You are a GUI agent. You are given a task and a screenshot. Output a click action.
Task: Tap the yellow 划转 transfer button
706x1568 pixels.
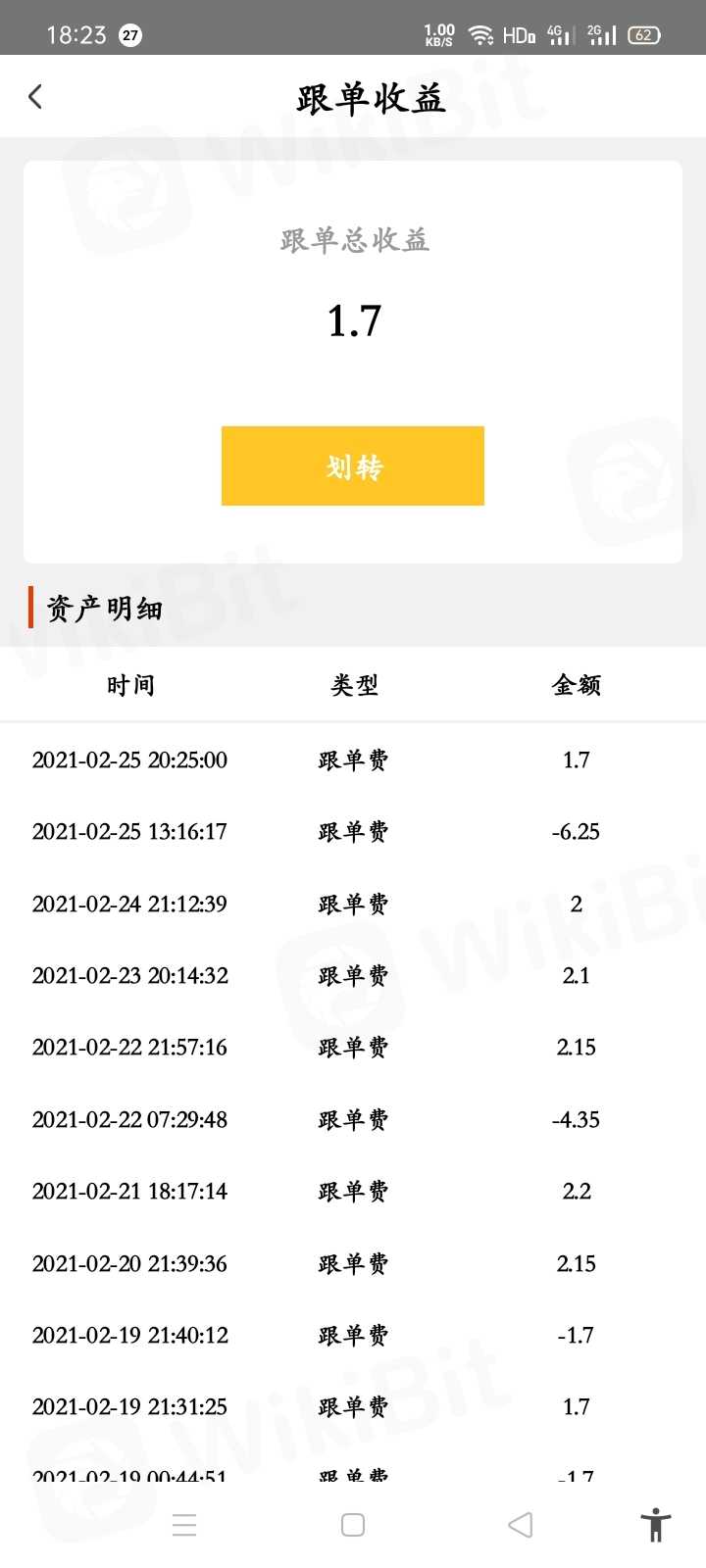[353, 466]
